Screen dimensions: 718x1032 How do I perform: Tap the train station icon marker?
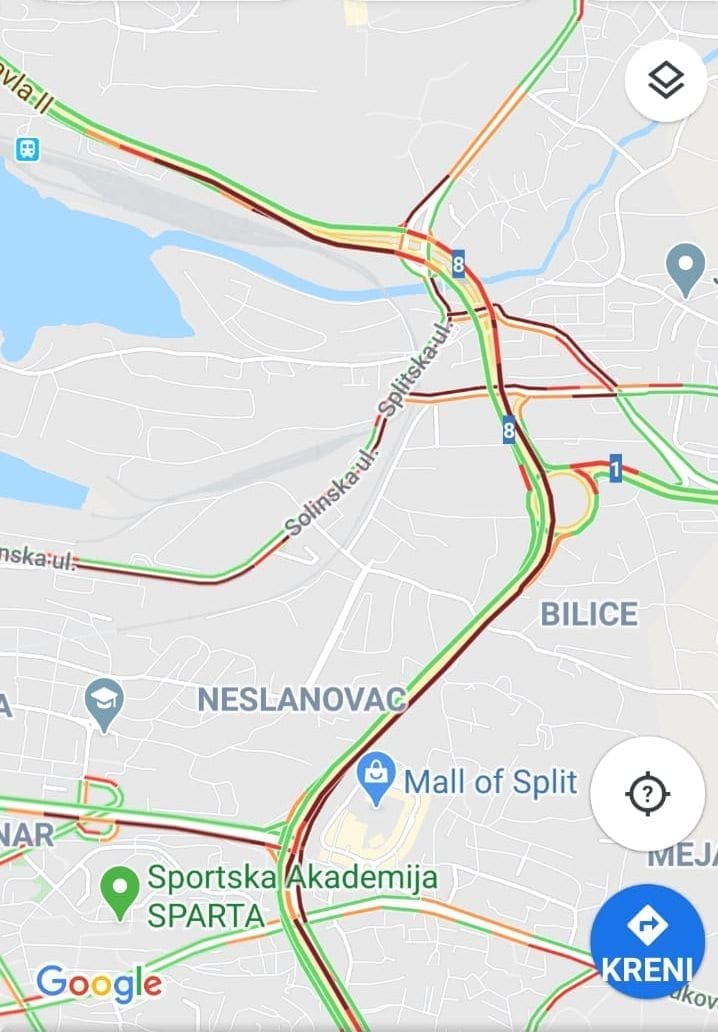[x=27, y=149]
